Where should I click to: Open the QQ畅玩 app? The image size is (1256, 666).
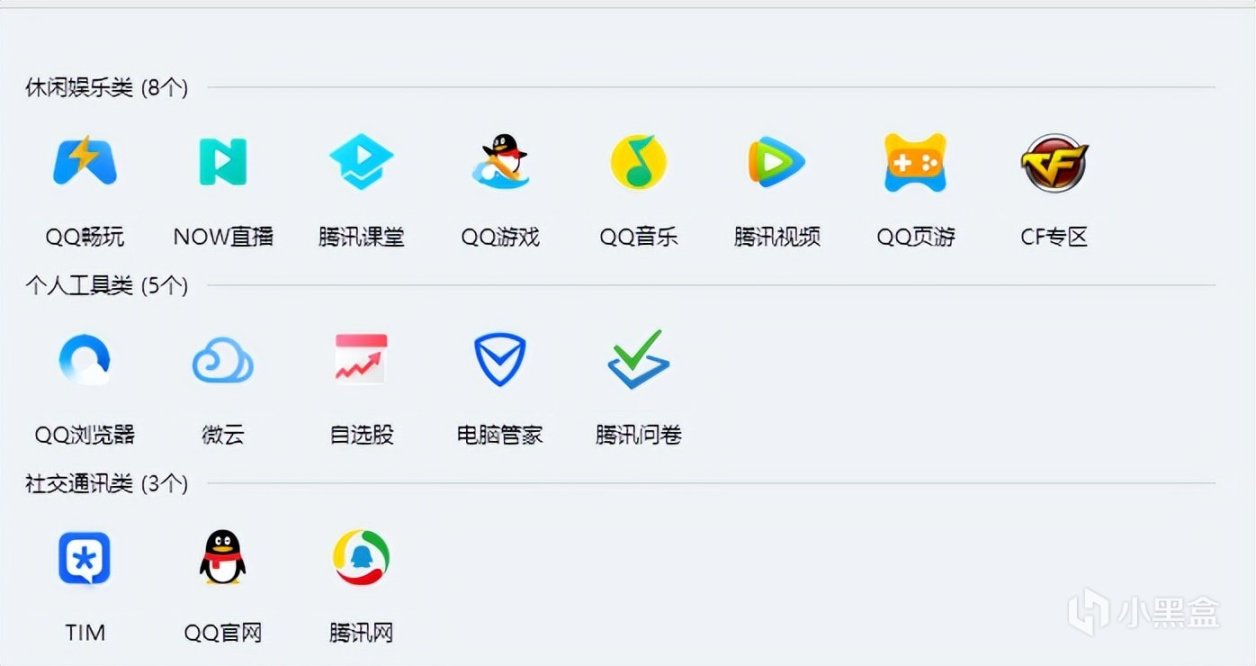coord(85,163)
